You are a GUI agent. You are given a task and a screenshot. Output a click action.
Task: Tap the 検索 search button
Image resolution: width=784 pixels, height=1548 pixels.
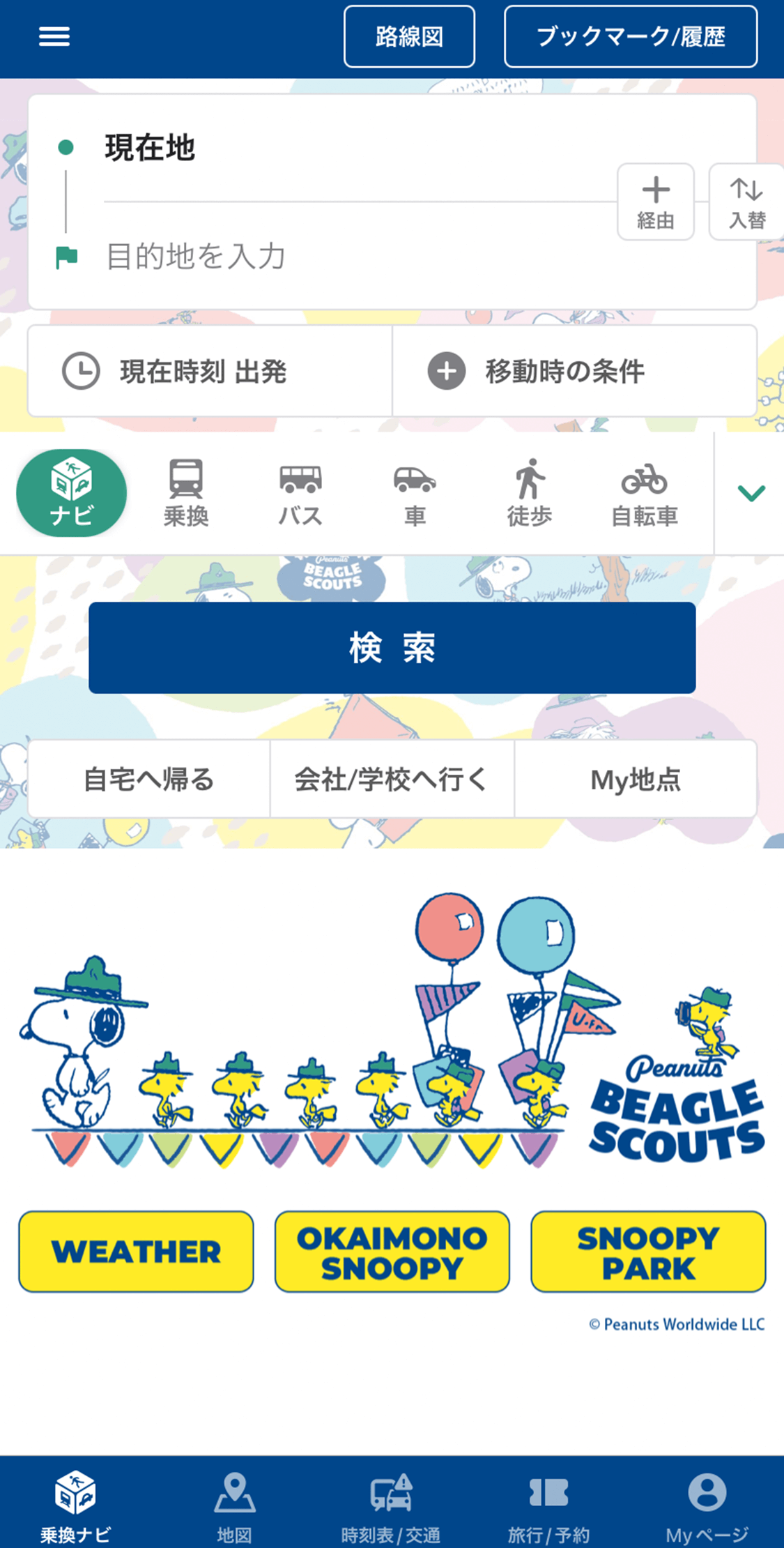coord(392,647)
